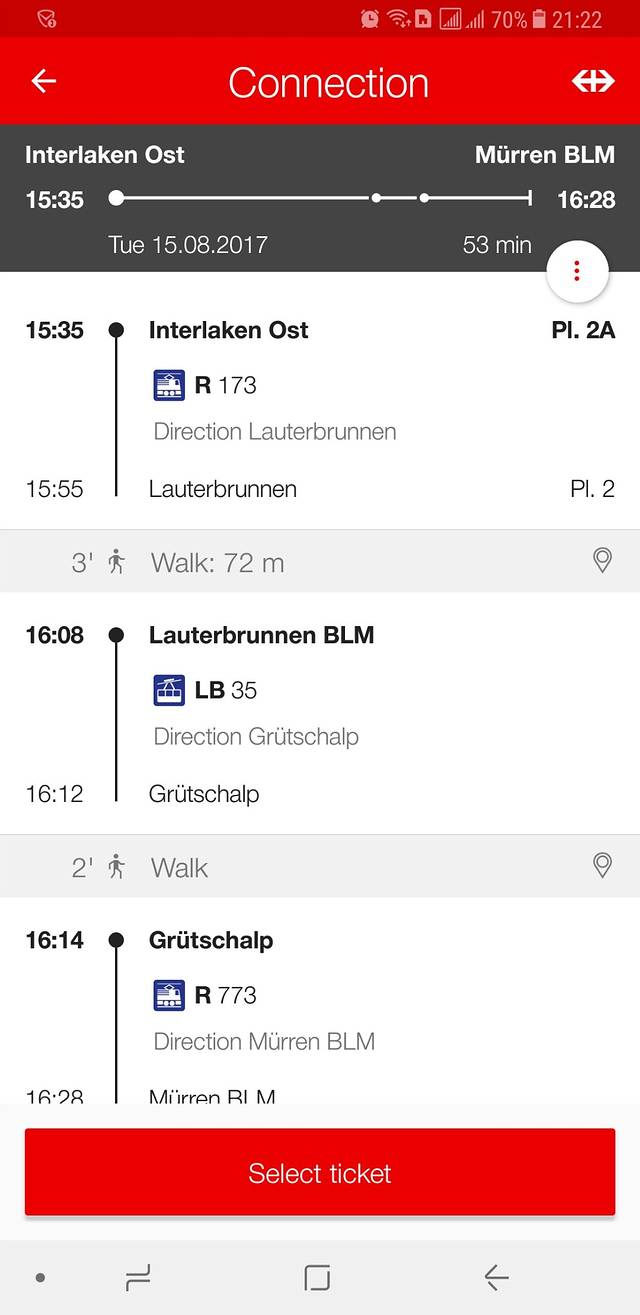Show map for the 2-minute walk

coord(602,866)
